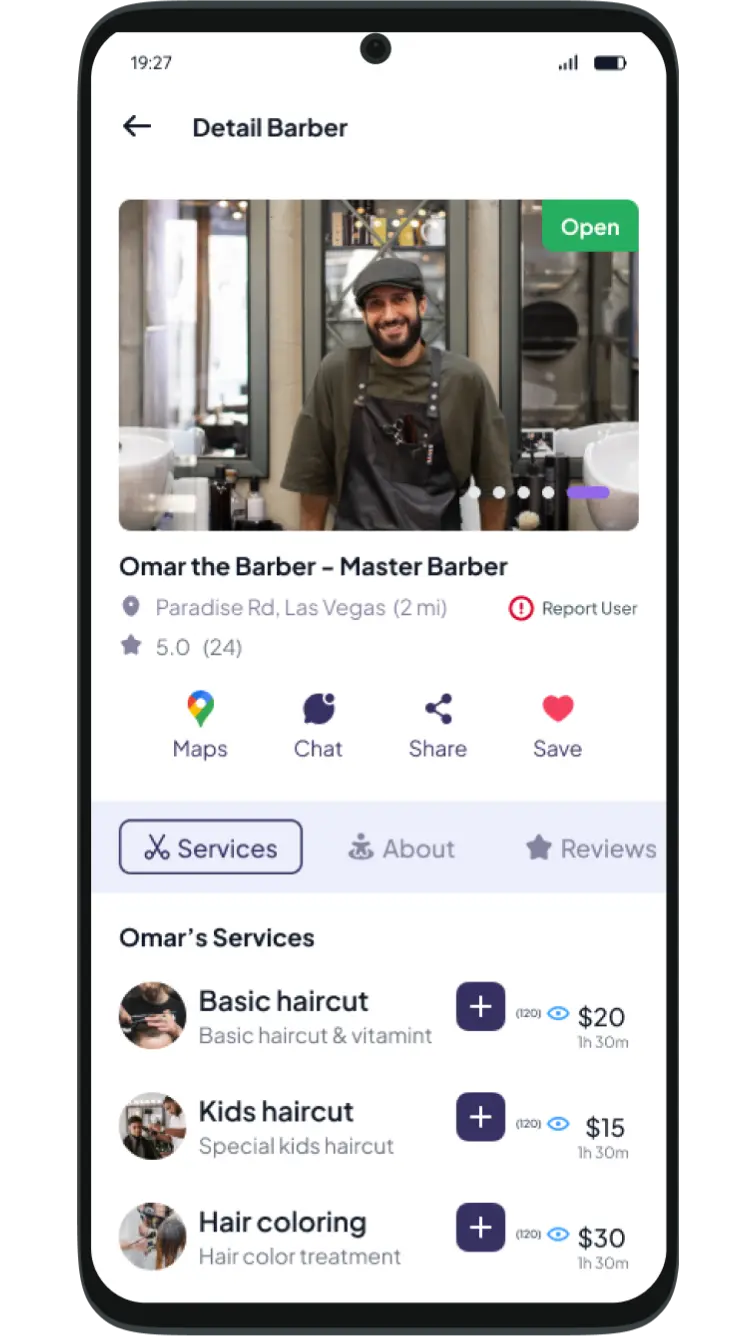Screen dimensions: 752x1336
Task: Save Omar the Barber to favorites
Action: pos(557,726)
